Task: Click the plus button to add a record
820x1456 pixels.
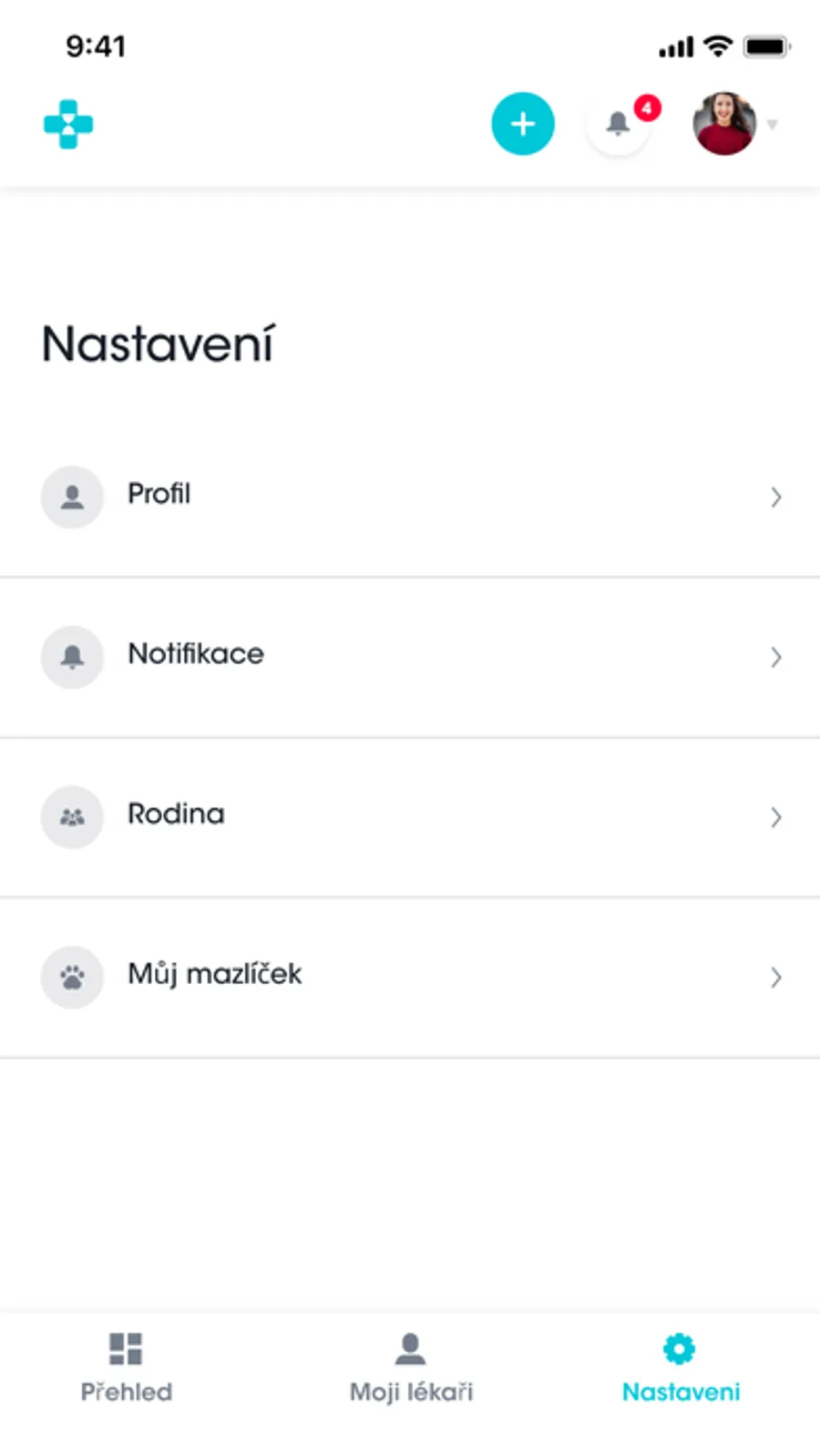Action: 523,124
